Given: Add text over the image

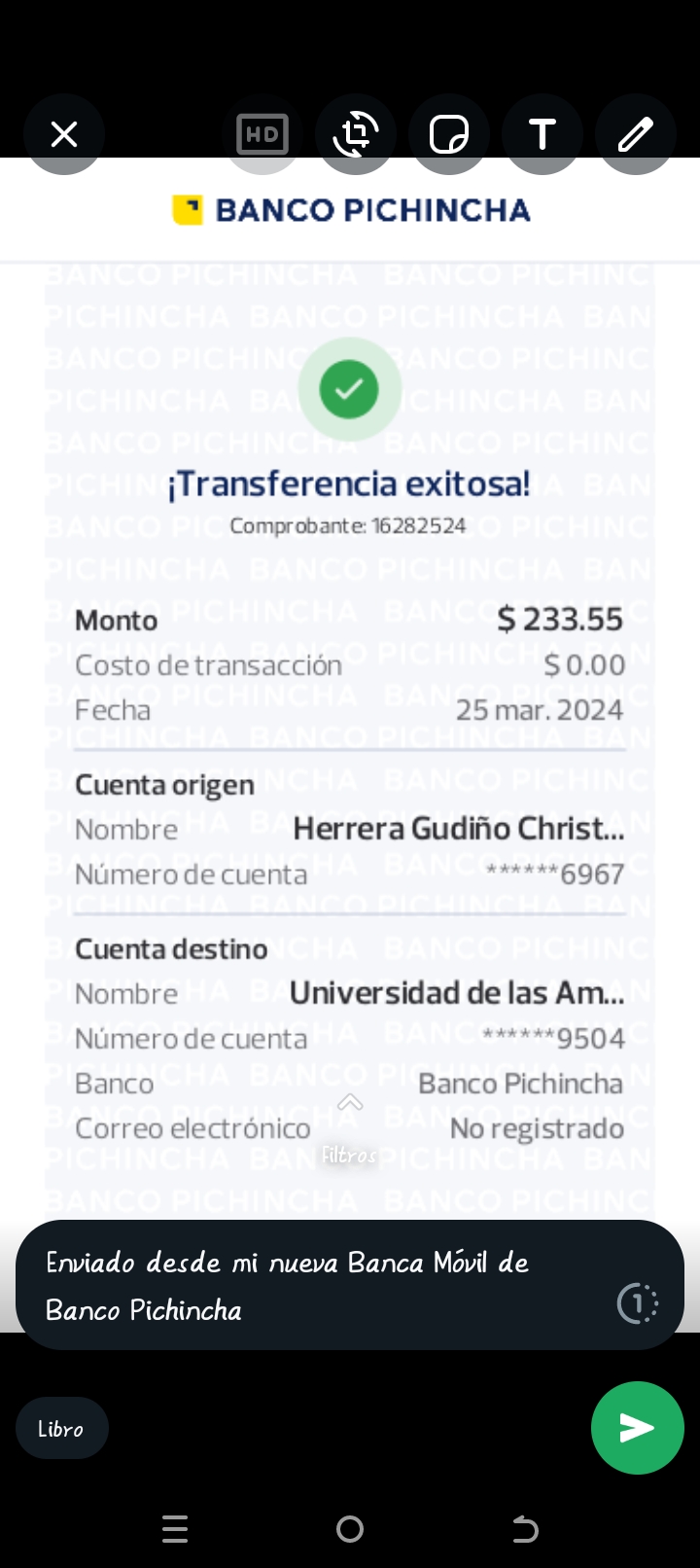Looking at the screenshot, I should coord(542,134).
